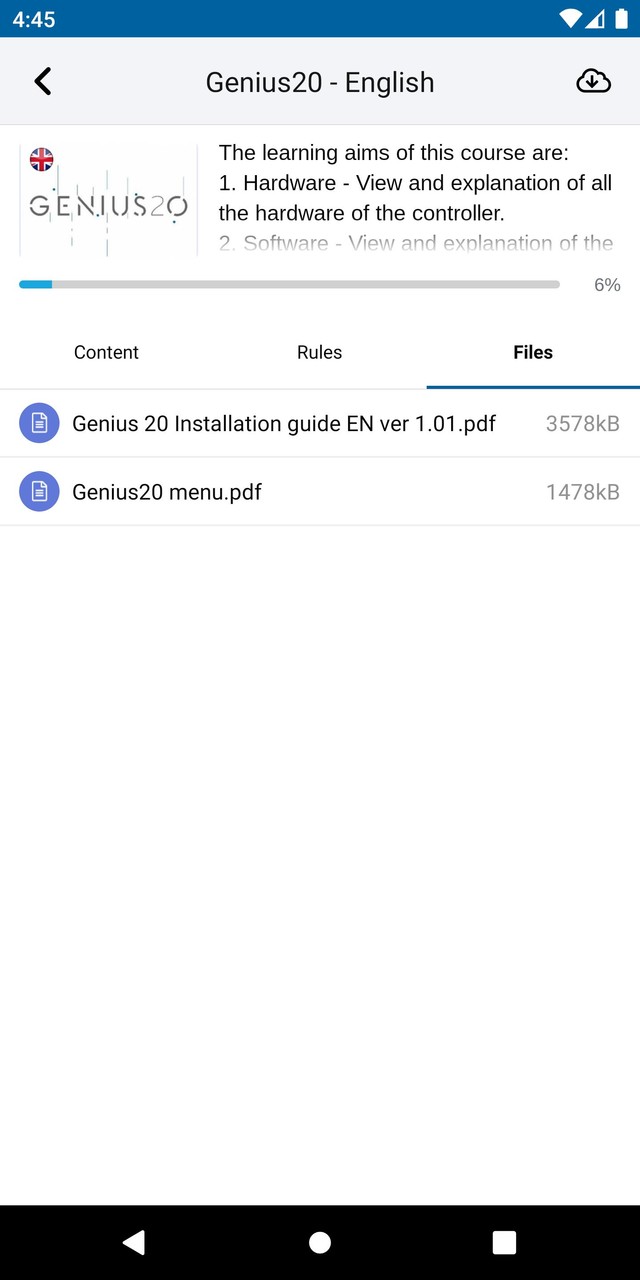Switch to the Content tab

pyautogui.click(x=106, y=352)
